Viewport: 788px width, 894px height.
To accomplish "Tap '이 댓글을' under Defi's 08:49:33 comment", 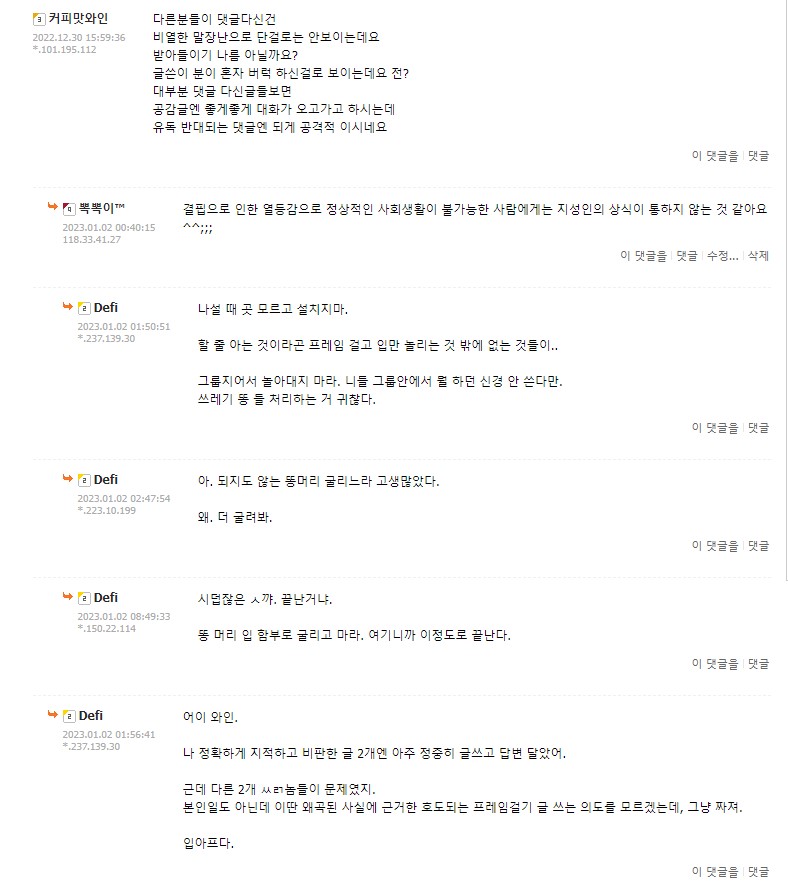I will click(714, 664).
